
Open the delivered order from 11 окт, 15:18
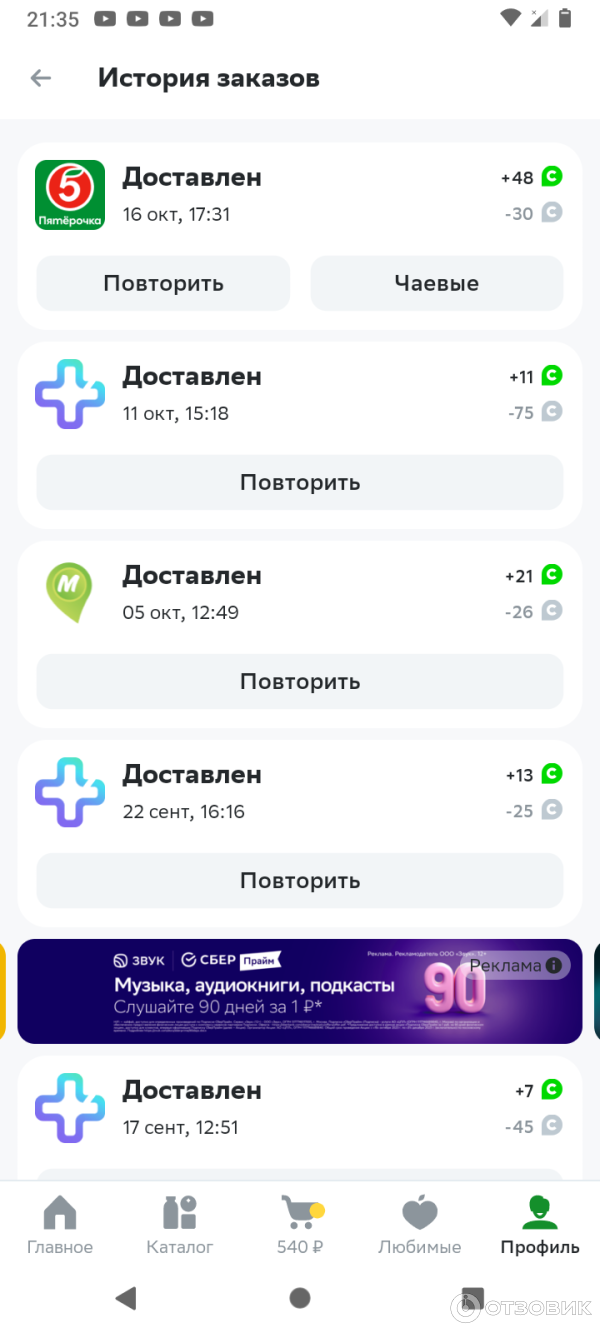pos(300,394)
